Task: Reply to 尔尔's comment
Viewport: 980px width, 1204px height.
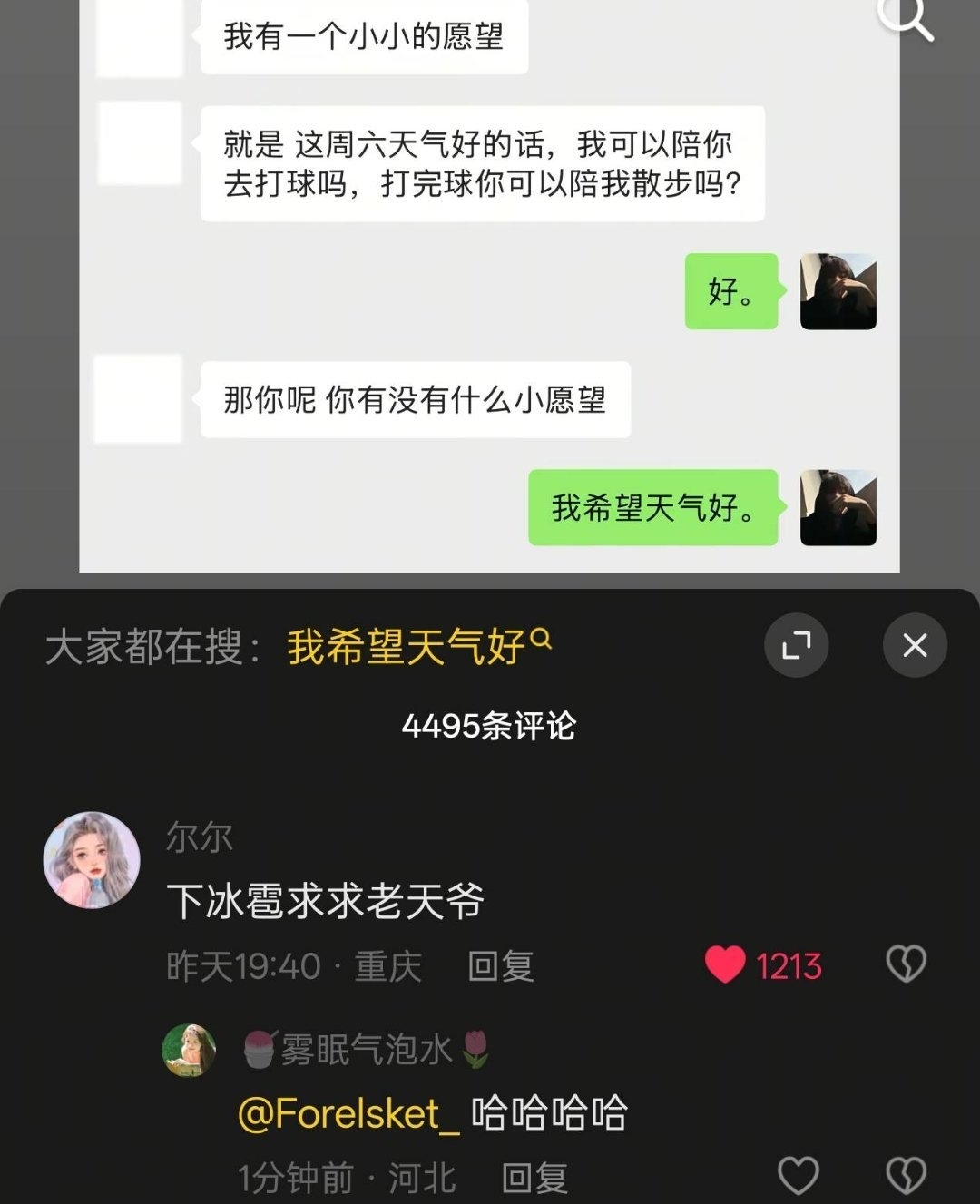Action: point(500,966)
